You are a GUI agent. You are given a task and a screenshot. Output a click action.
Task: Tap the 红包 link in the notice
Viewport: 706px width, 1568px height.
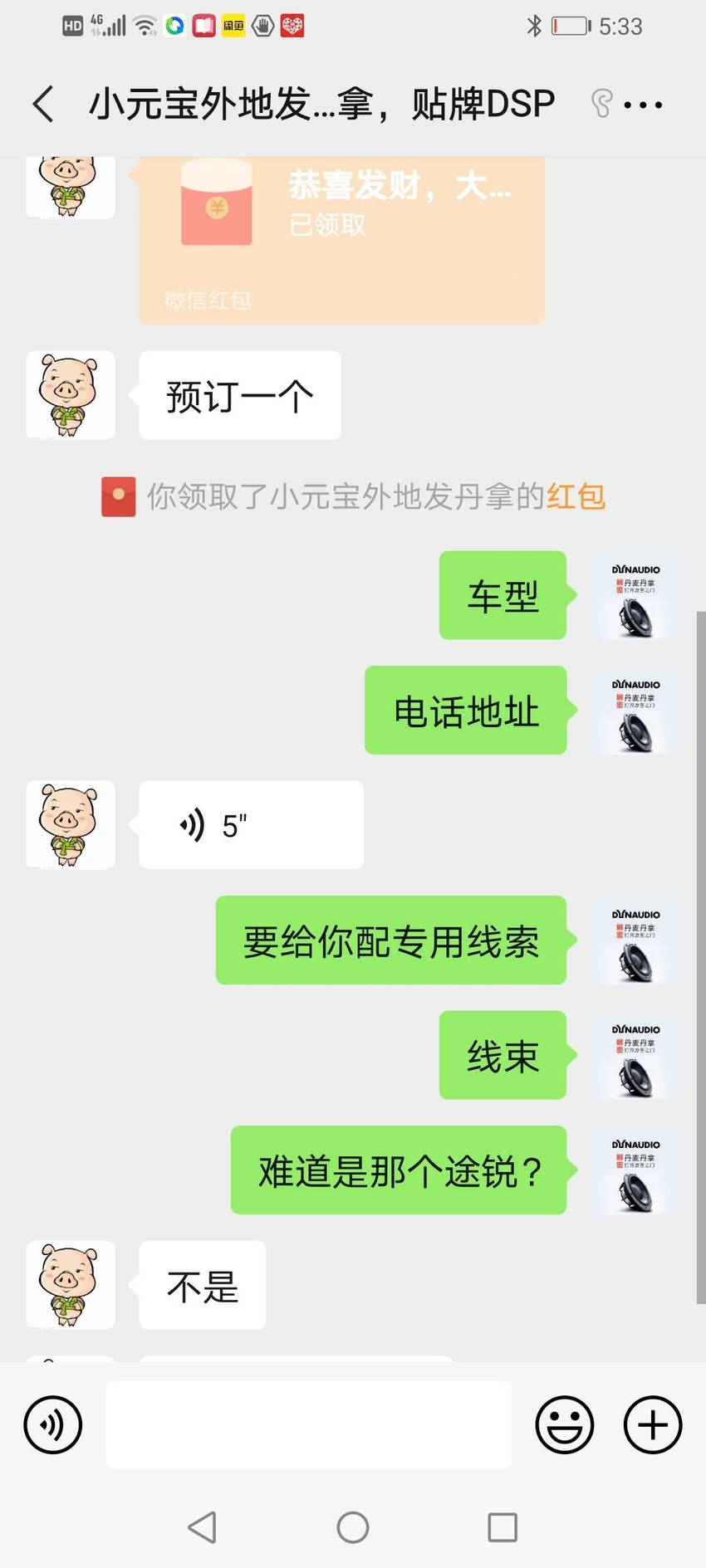(576, 496)
